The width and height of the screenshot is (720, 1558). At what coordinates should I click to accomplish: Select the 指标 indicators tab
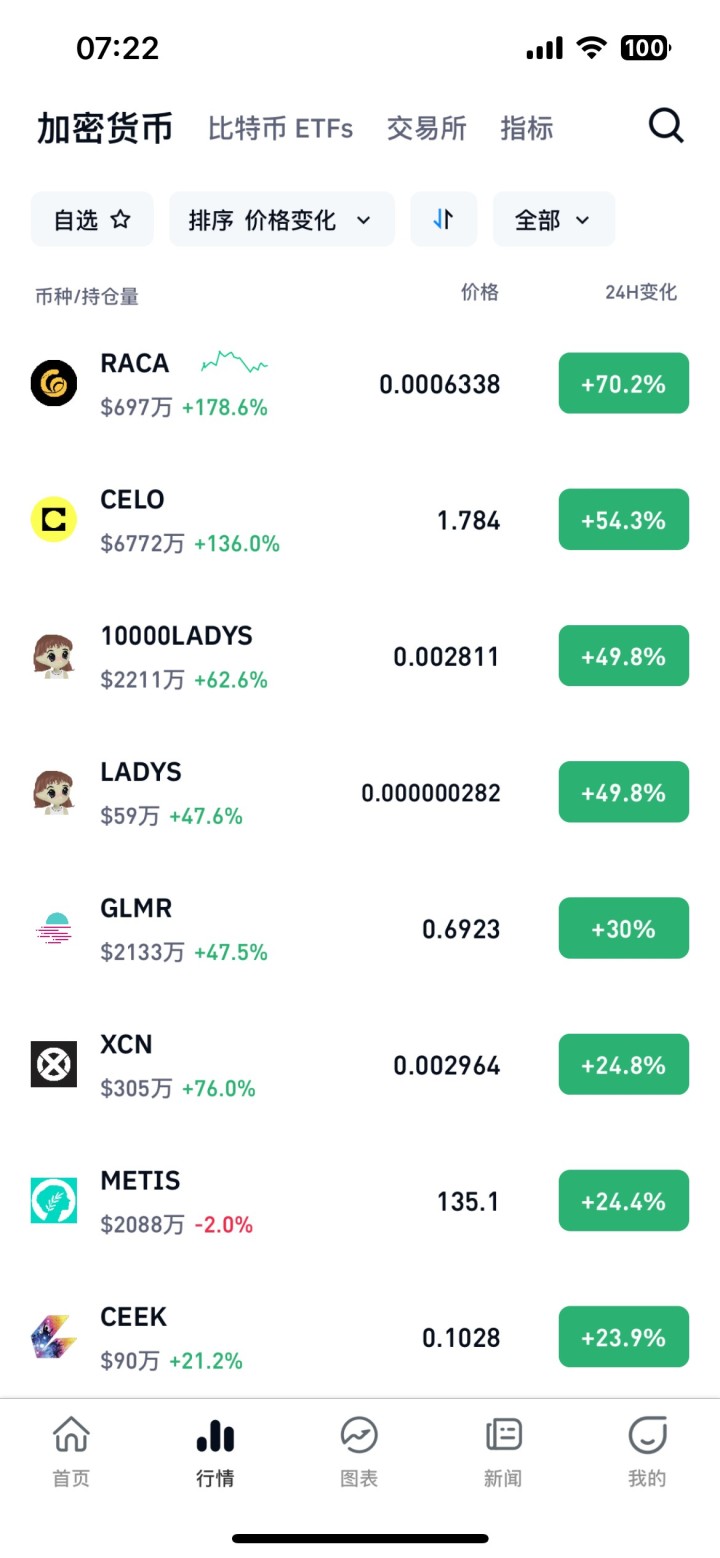(x=527, y=128)
